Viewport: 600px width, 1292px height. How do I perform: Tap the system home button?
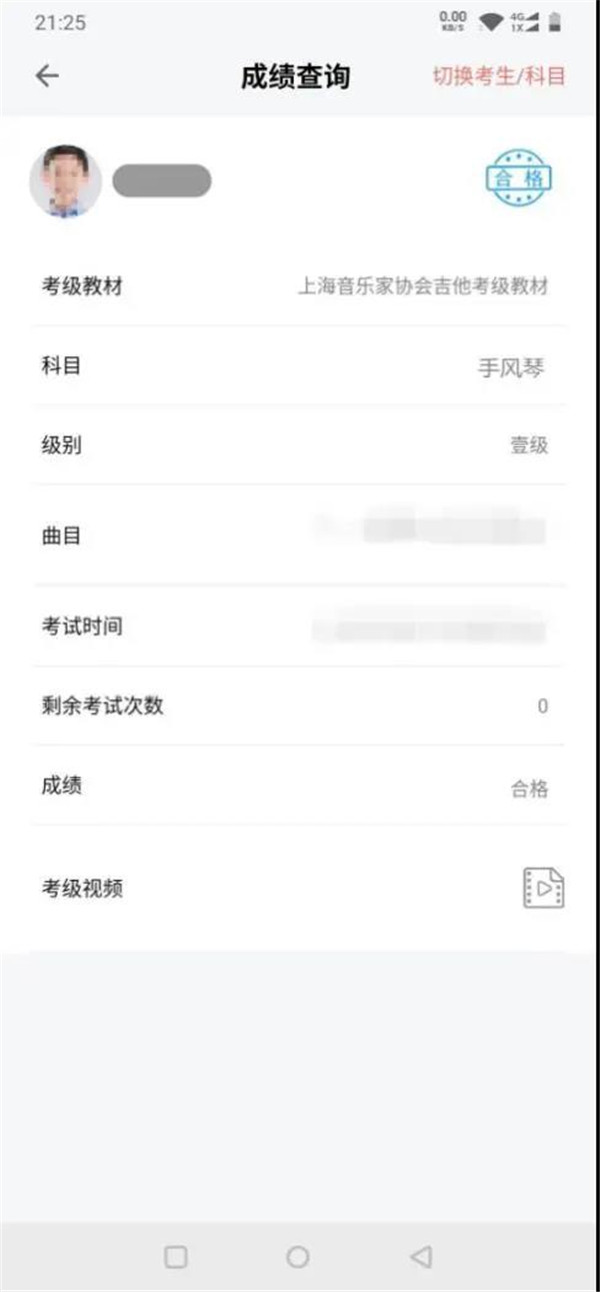pos(298,1257)
